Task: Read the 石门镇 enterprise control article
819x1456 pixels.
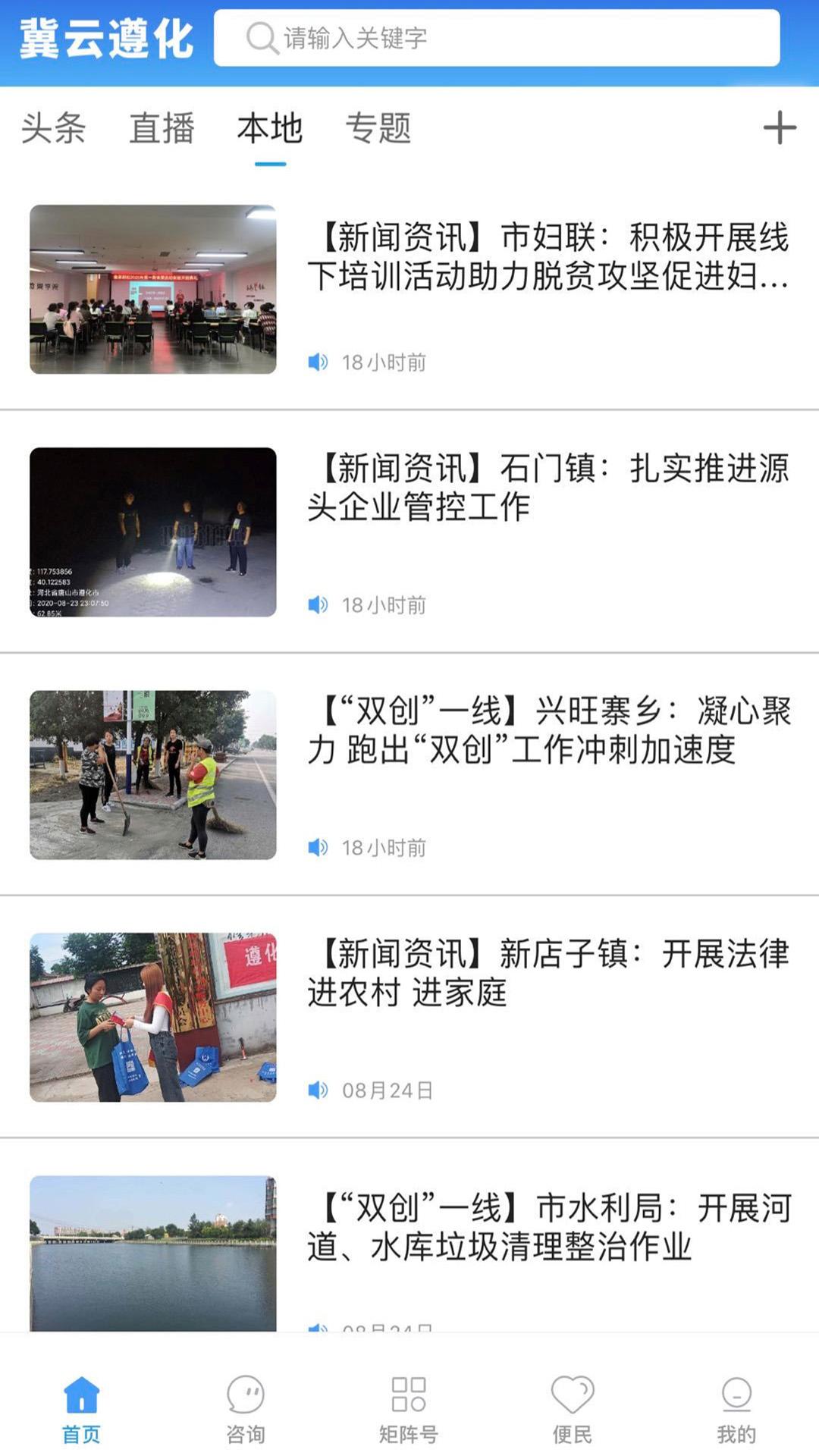Action: pos(548,487)
